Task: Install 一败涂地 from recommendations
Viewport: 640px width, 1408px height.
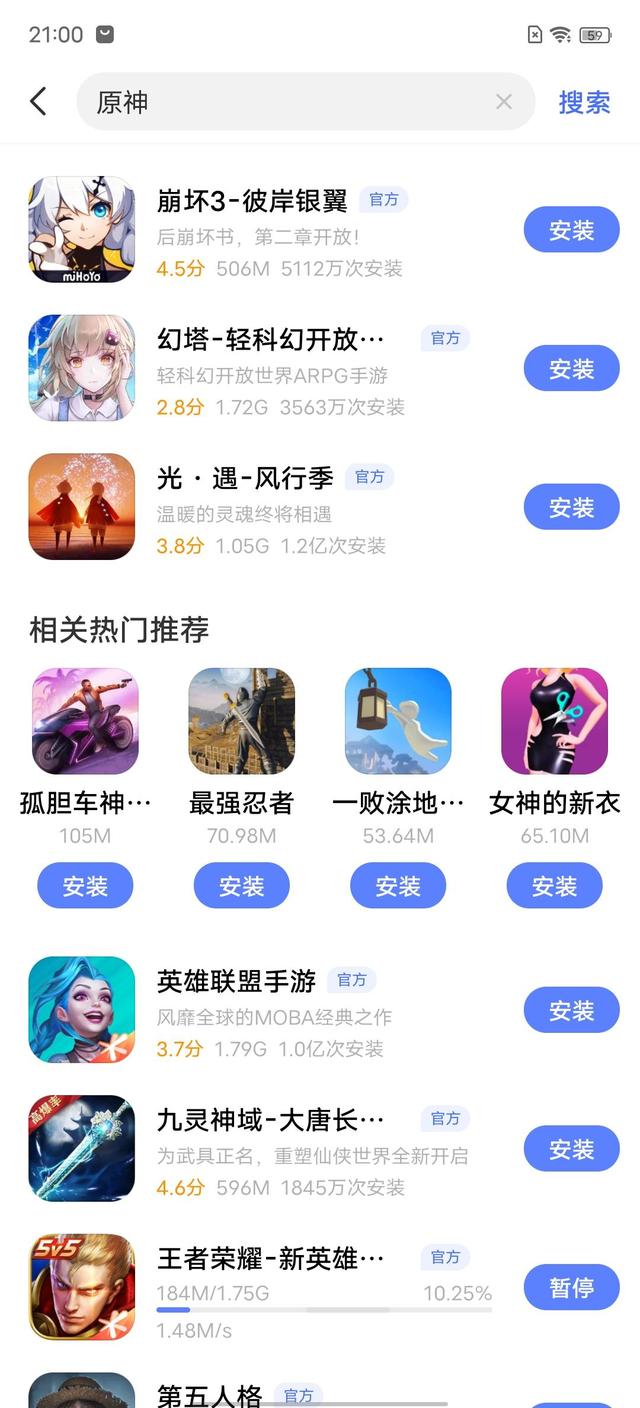Action: [398, 886]
